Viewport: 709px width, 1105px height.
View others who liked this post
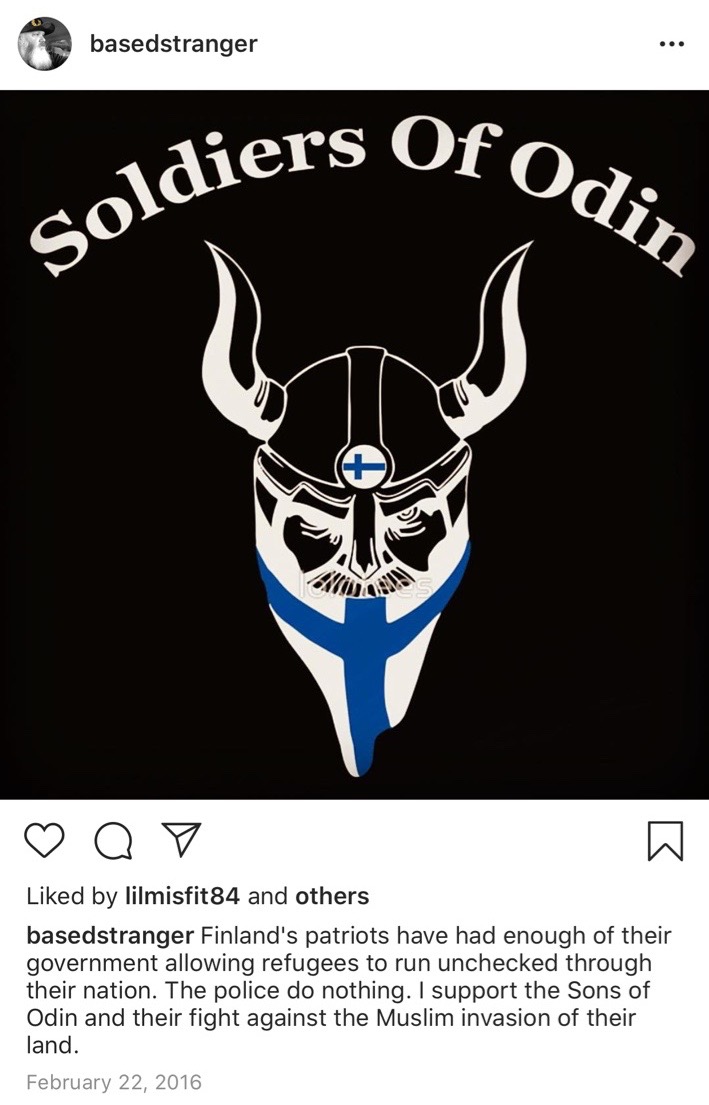tap(332, 896)
